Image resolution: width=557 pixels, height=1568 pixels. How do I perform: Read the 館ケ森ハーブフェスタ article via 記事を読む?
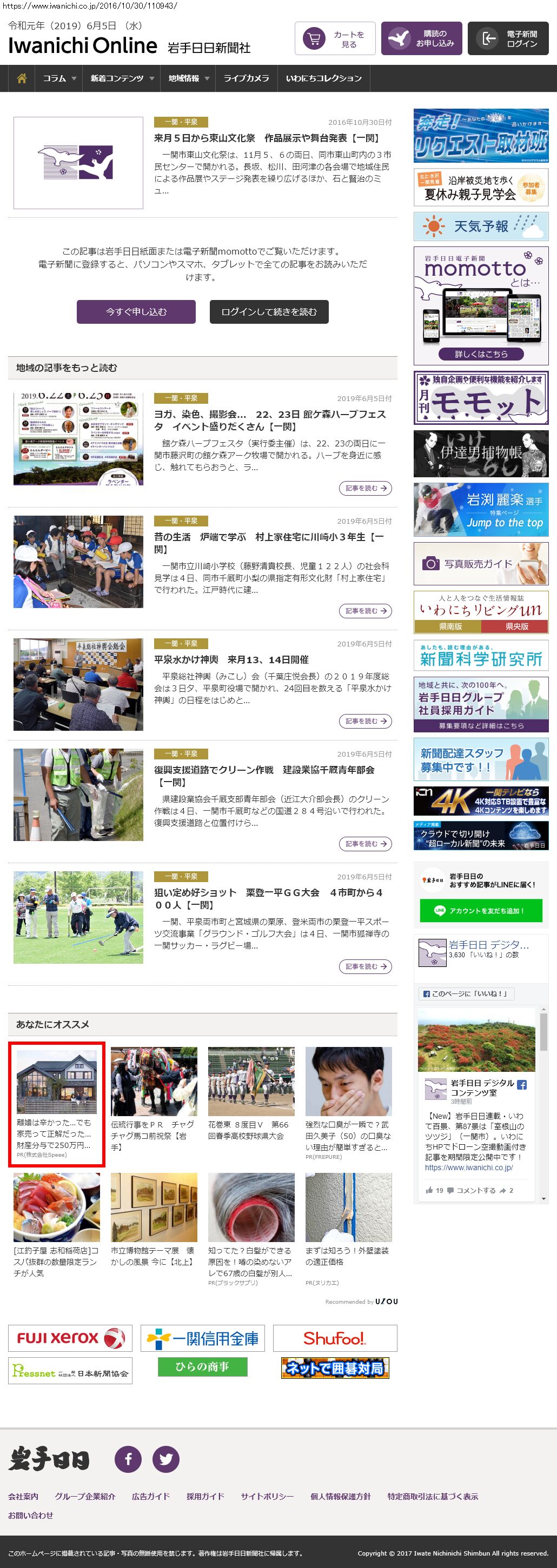click(x=364, y=488)
